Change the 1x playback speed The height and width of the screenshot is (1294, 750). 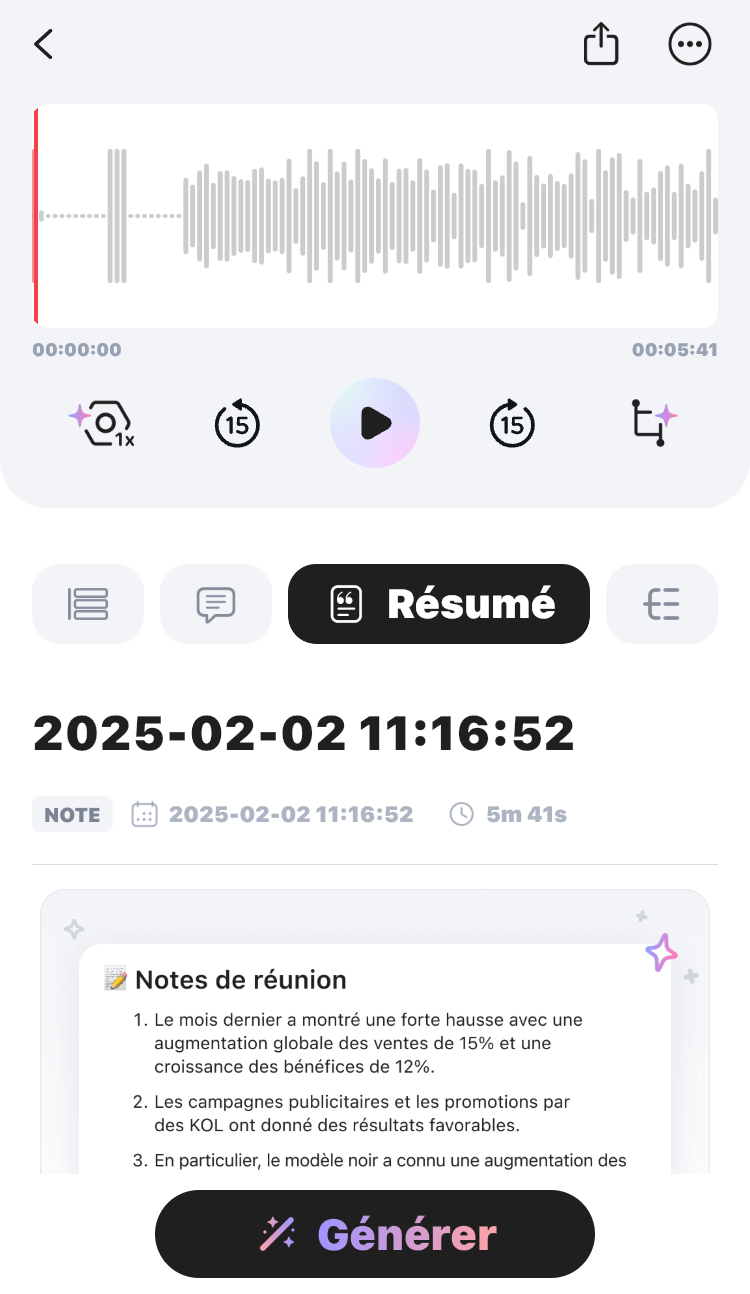pyautogui.click(x=101, y=423)
